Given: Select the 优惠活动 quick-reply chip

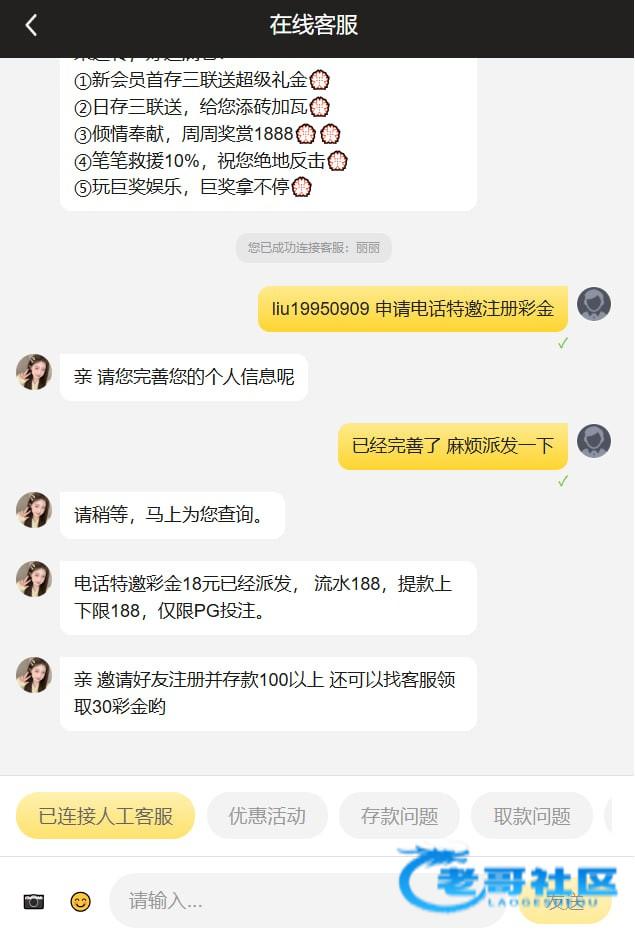Looking at the screenshot, I should (x=267, y=816).
